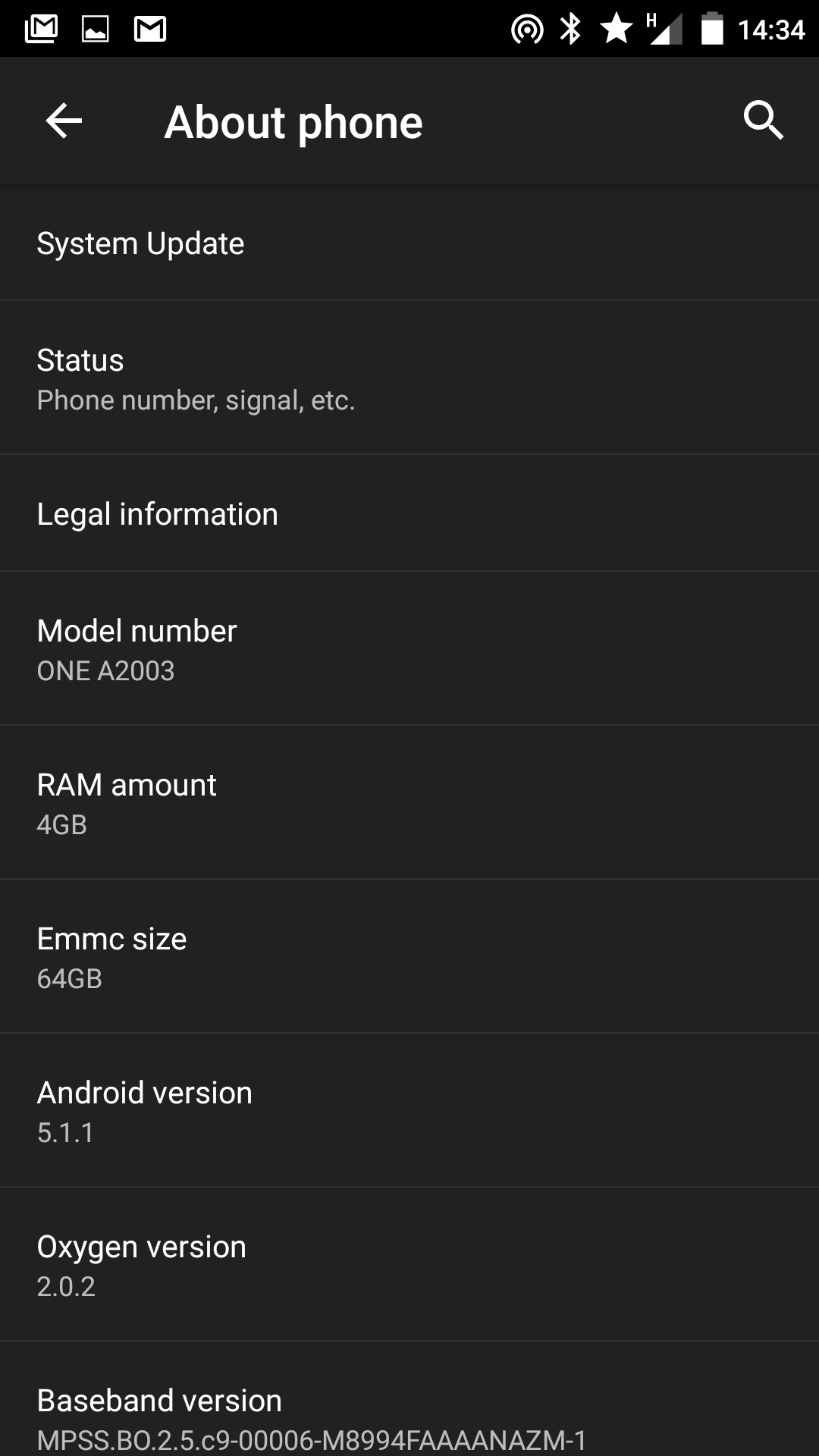Tap the Oxygen version row
The height and width of the screenshot is (1456, 819).
point(409,1265)
